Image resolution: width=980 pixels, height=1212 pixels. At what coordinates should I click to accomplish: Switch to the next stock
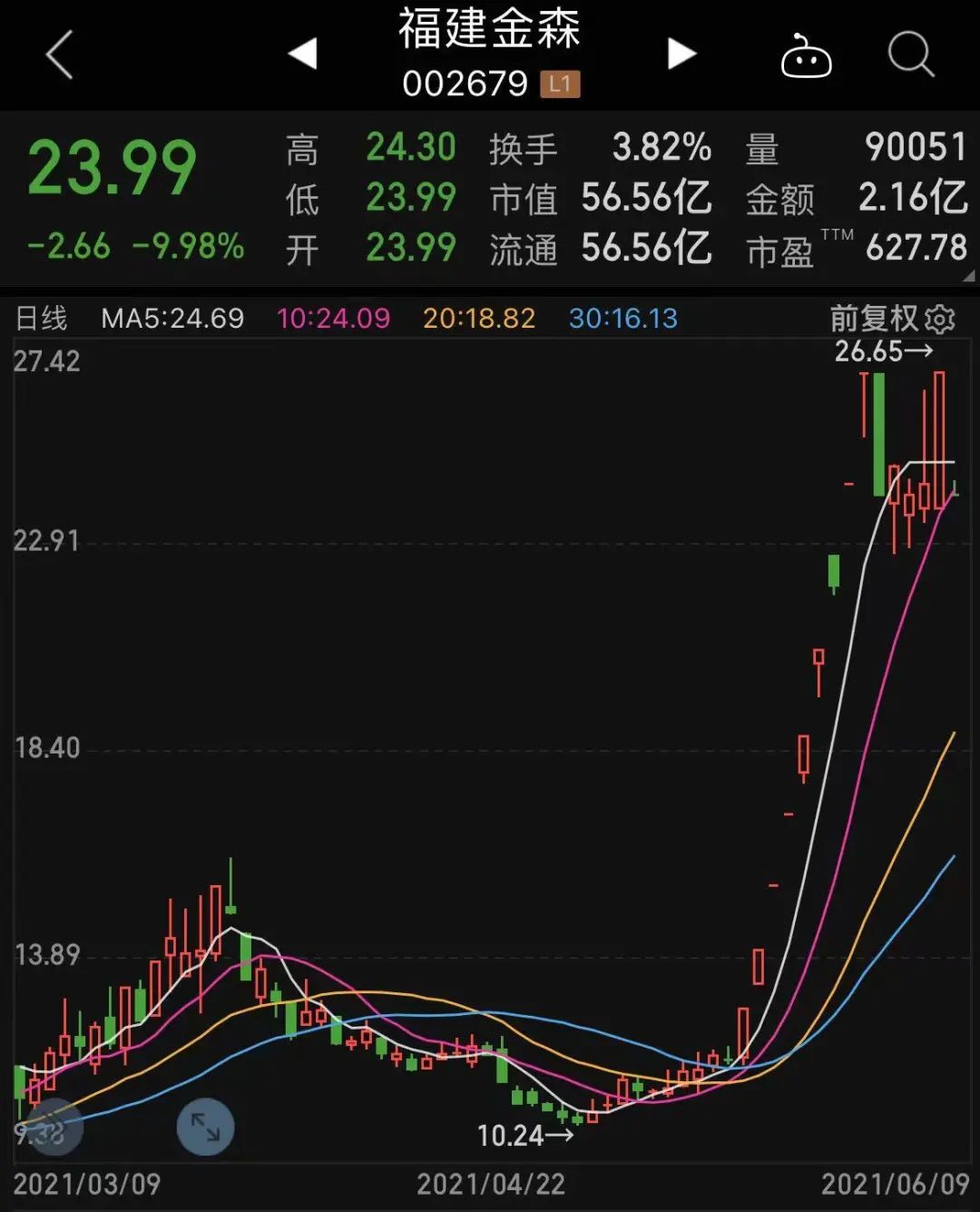click(681, 54)
